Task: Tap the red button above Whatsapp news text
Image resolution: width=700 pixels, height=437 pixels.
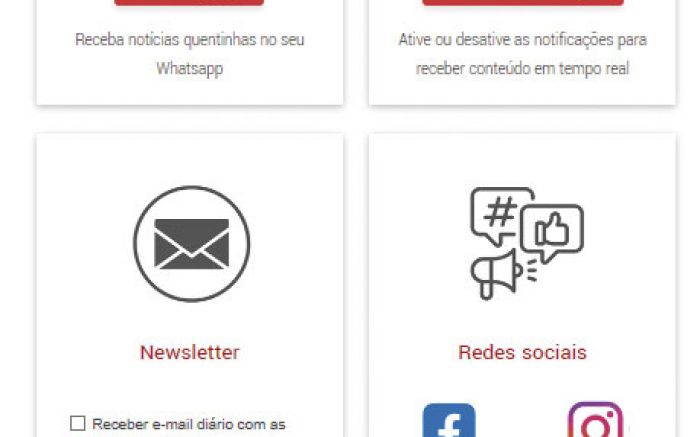Action: (x=189, y=3)
